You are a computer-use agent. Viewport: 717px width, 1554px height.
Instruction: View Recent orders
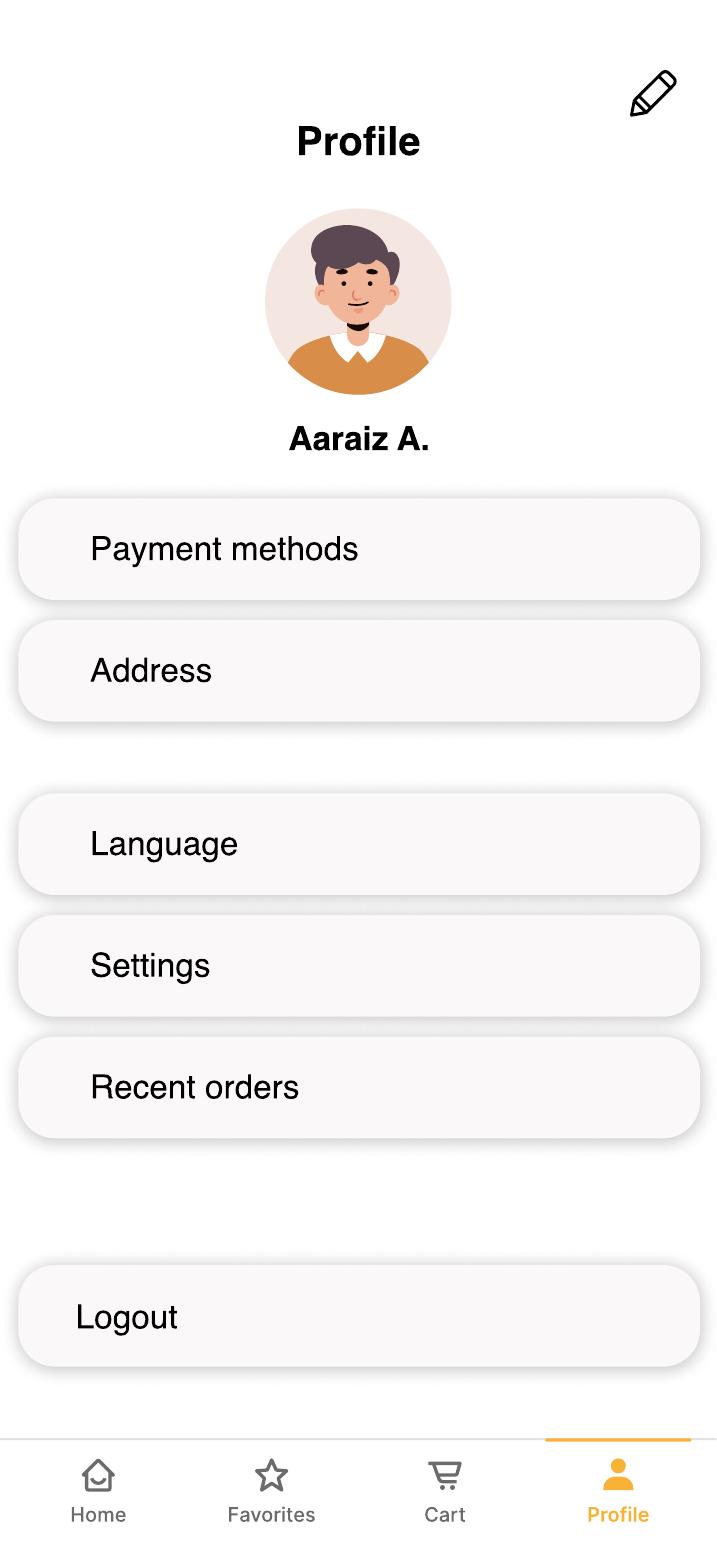point(358,1087)
